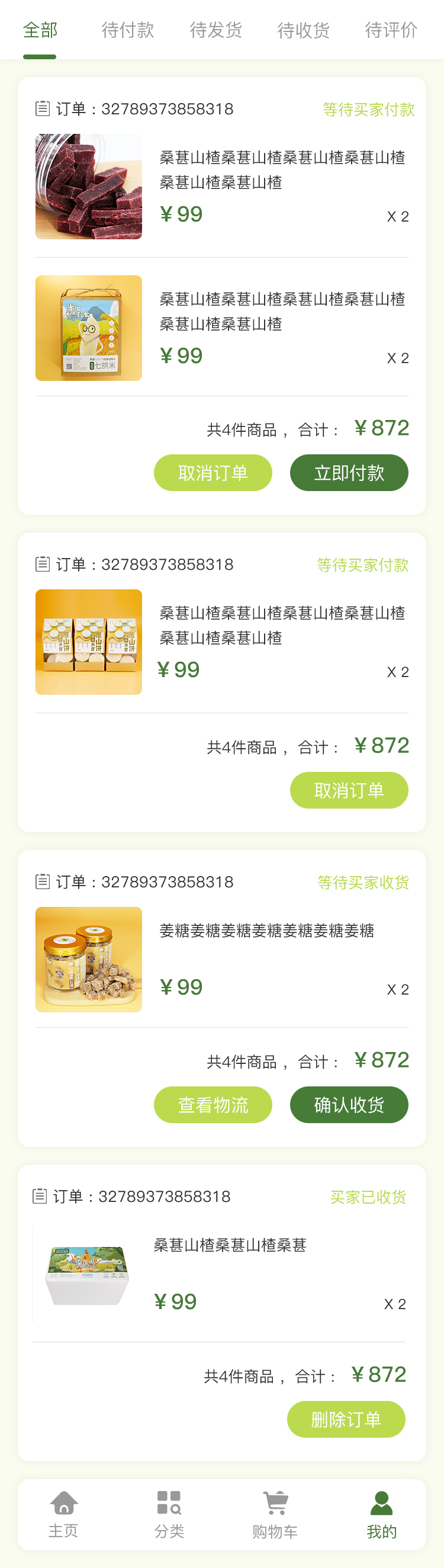Screen dimensions: 444x1568
Task: Cancel the order with the 淮山饼 product
Action: pos(349,790)
